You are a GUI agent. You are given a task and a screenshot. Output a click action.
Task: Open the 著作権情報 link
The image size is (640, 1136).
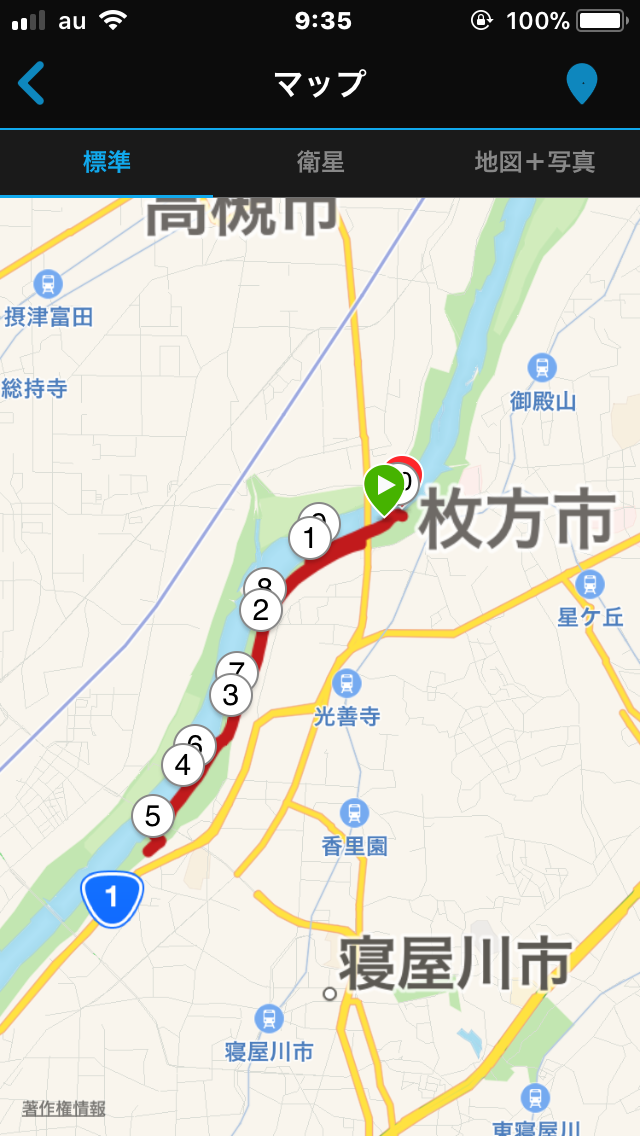click(x=64, y=1108)
